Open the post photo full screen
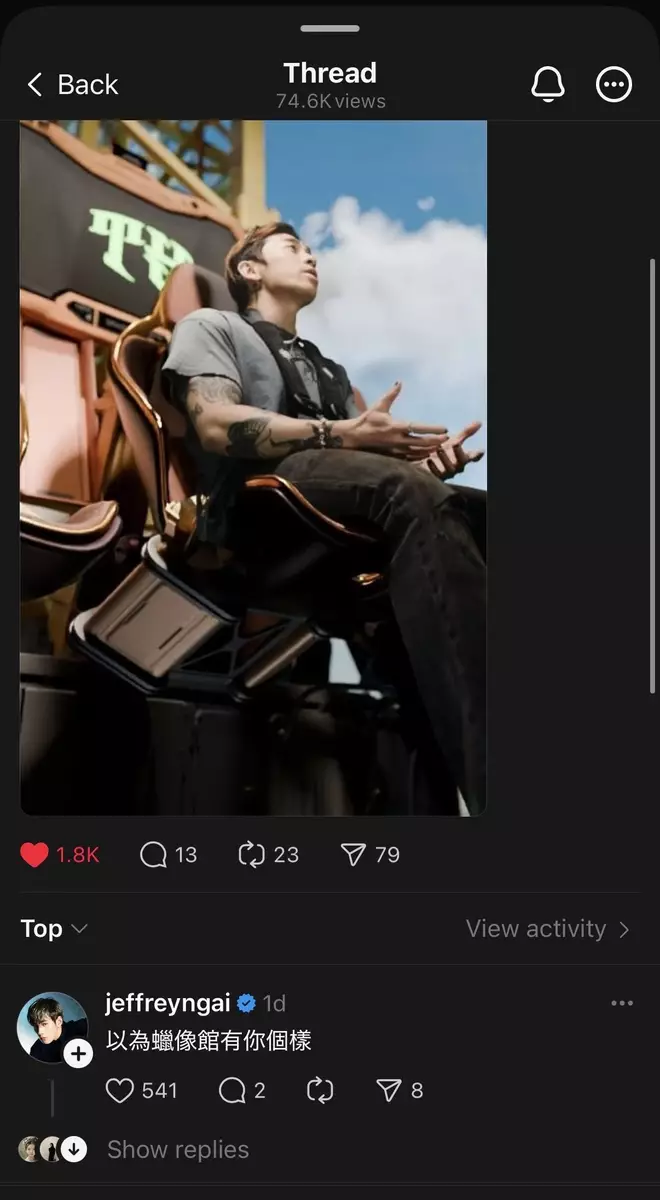Viewport: 660px width, 1200px height. pyautogui.click(x=253, y=467)
